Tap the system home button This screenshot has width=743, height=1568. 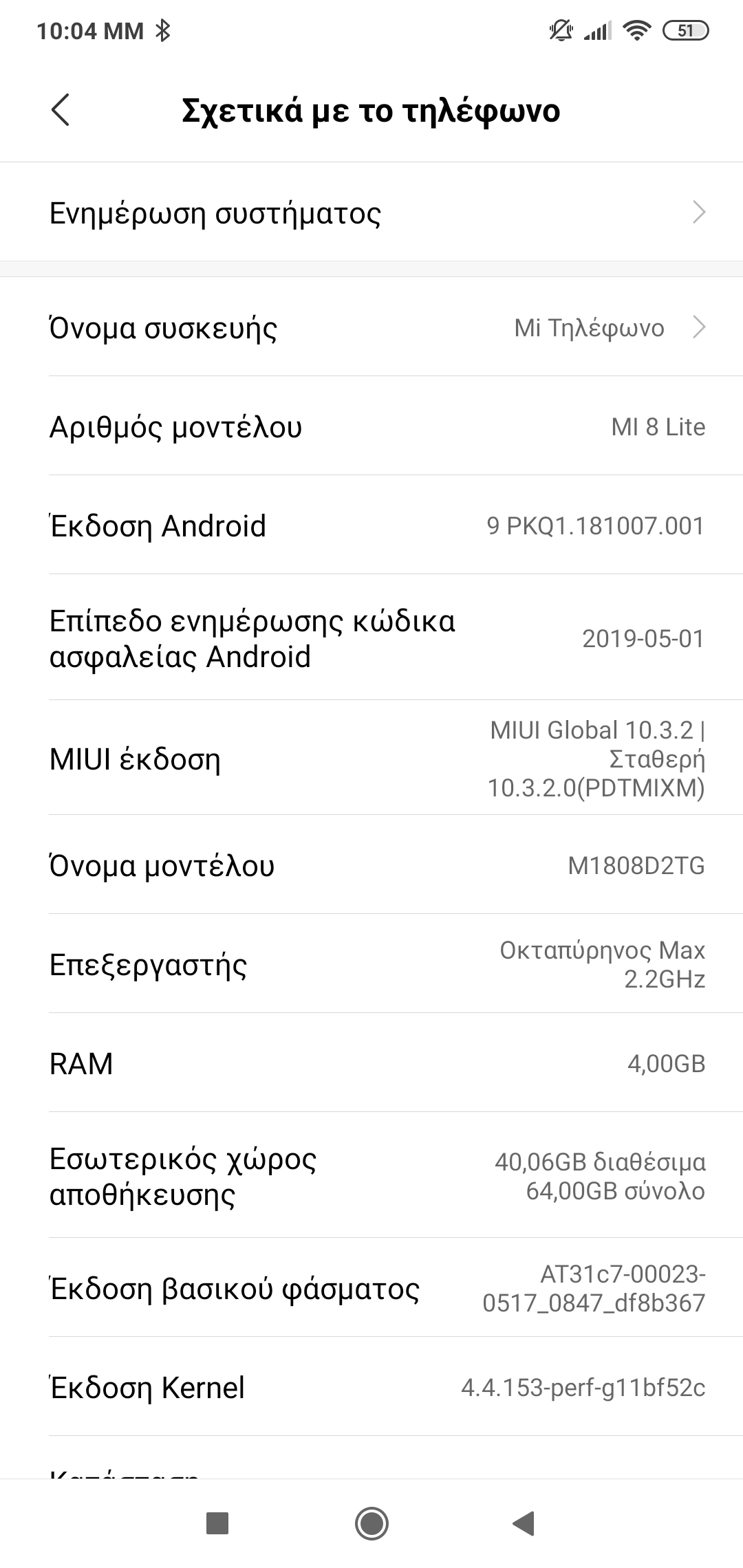(x=371, y=1523)
